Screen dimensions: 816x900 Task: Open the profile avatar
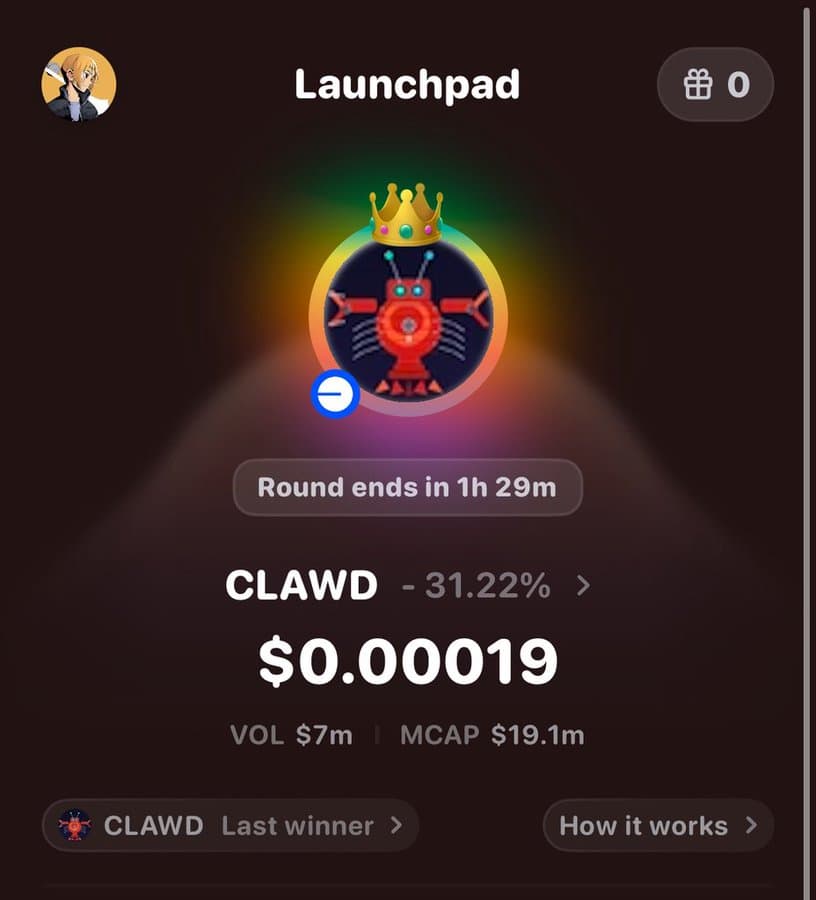pyautogui.click(x=78, y=85)
